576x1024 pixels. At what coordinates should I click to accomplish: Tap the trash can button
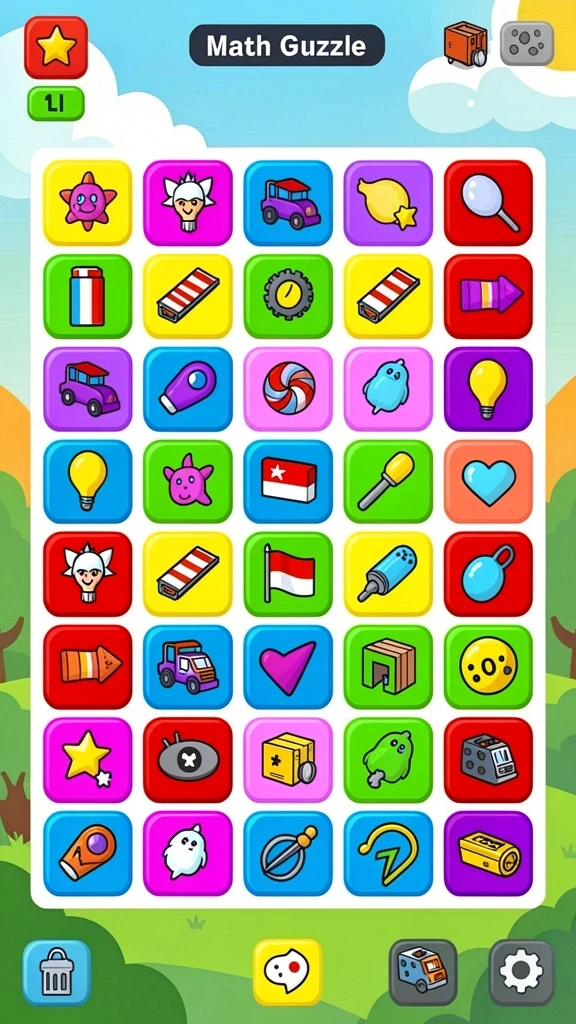[x=57, y=972]
